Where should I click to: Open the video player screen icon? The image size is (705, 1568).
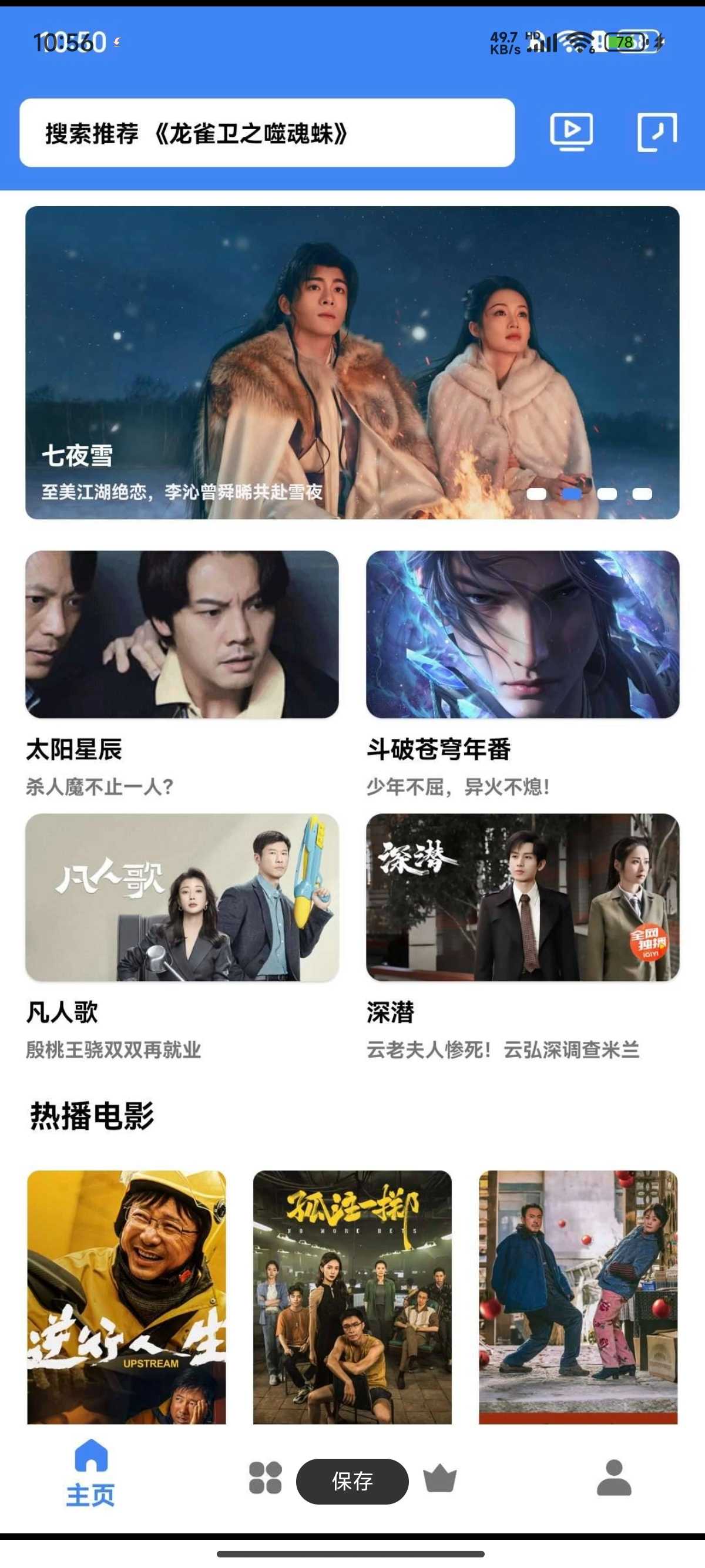(x=571, y=132)
